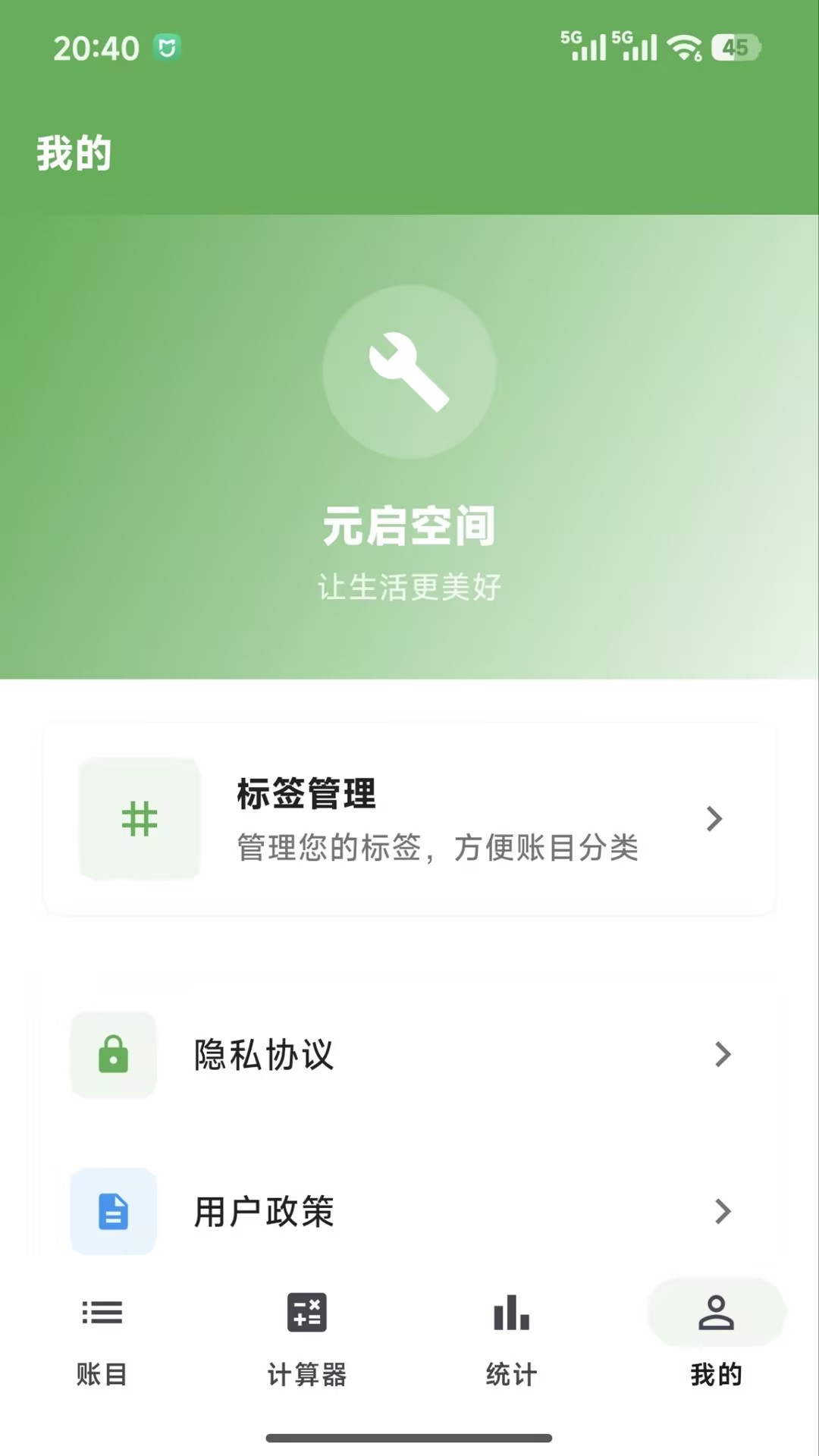Open 标签管理 to manage your tags
The width and height of the screenshot is (819, 1456).
pos(409,819)
